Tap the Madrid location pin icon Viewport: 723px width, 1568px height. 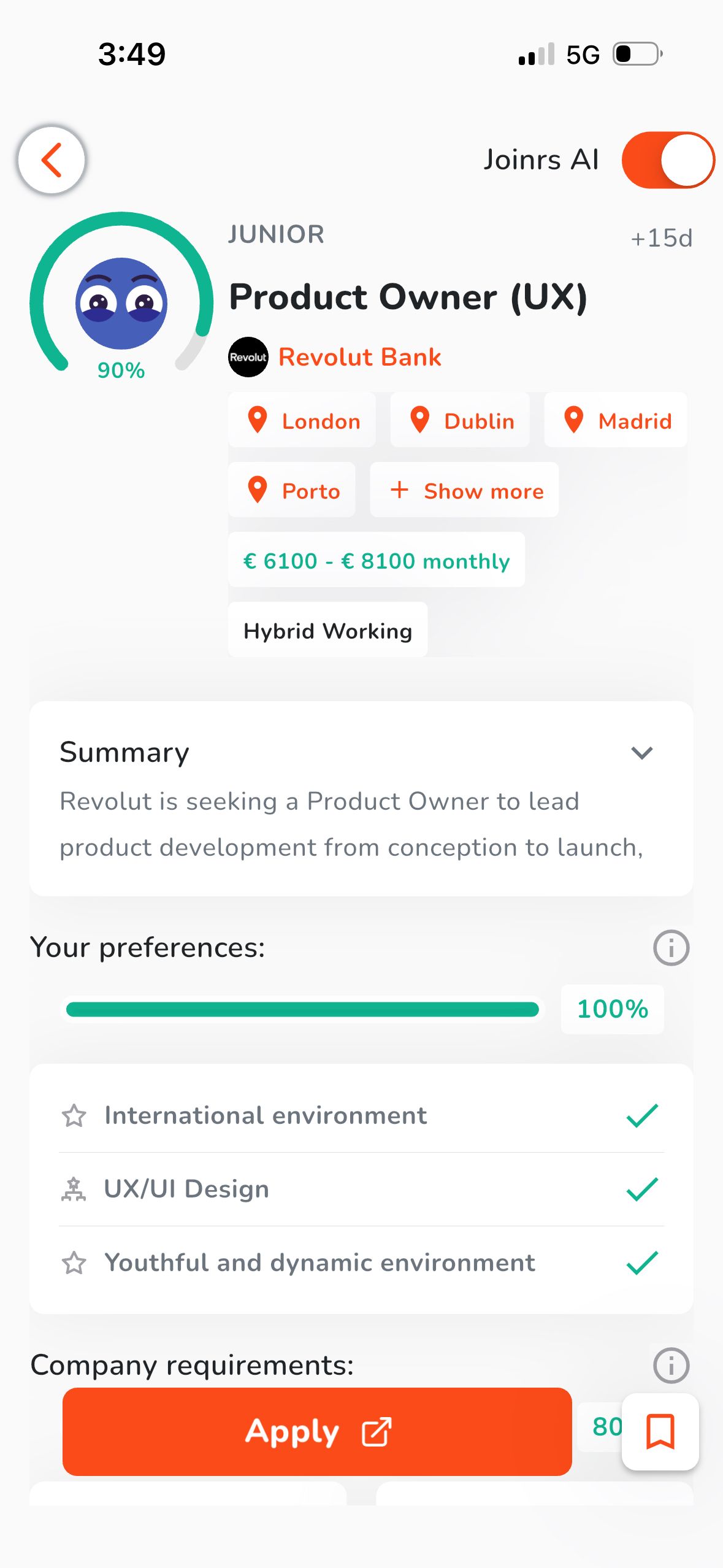click(x=574, y=420)
